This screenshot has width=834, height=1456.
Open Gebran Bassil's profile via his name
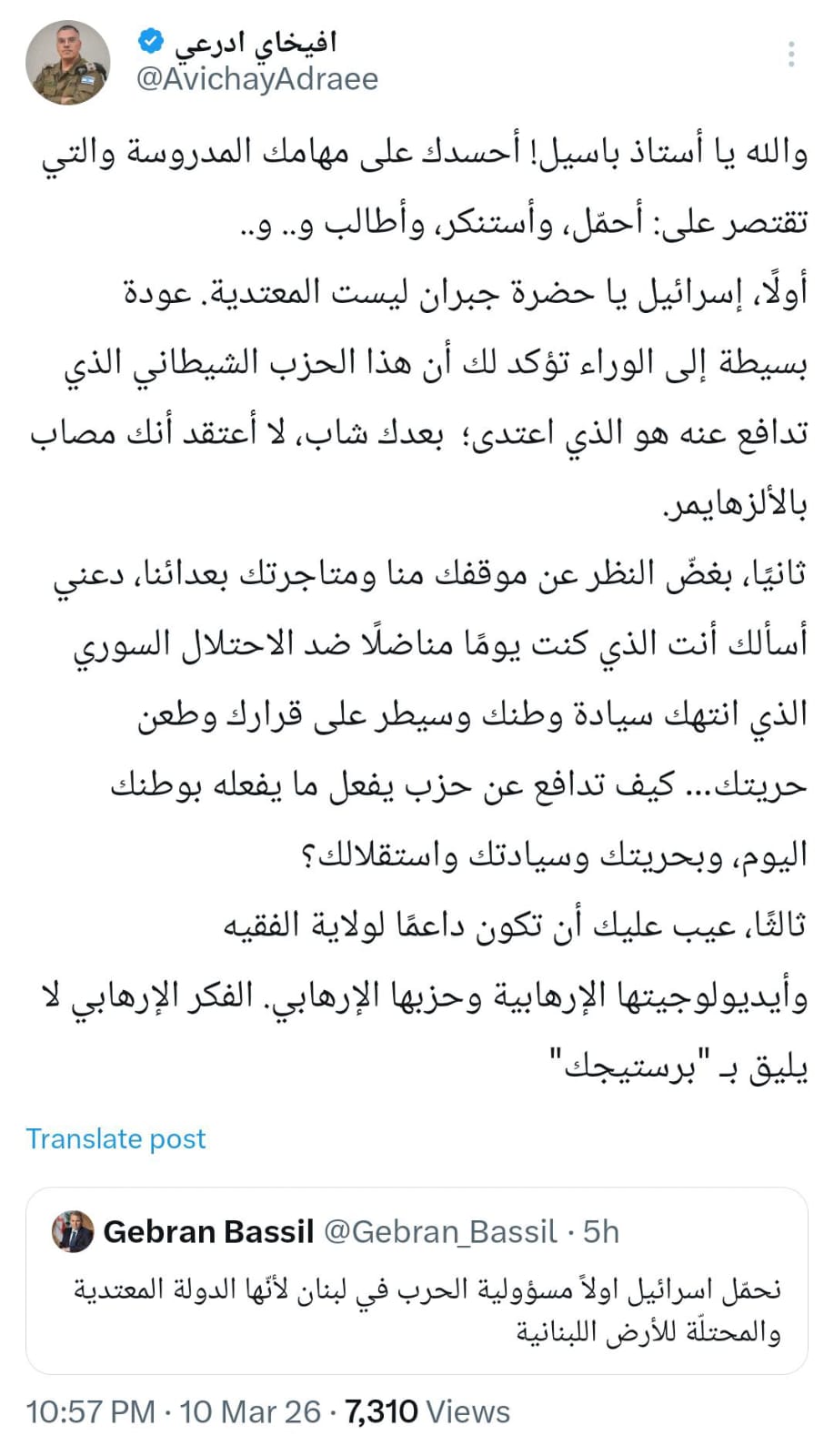(211, 1231)
